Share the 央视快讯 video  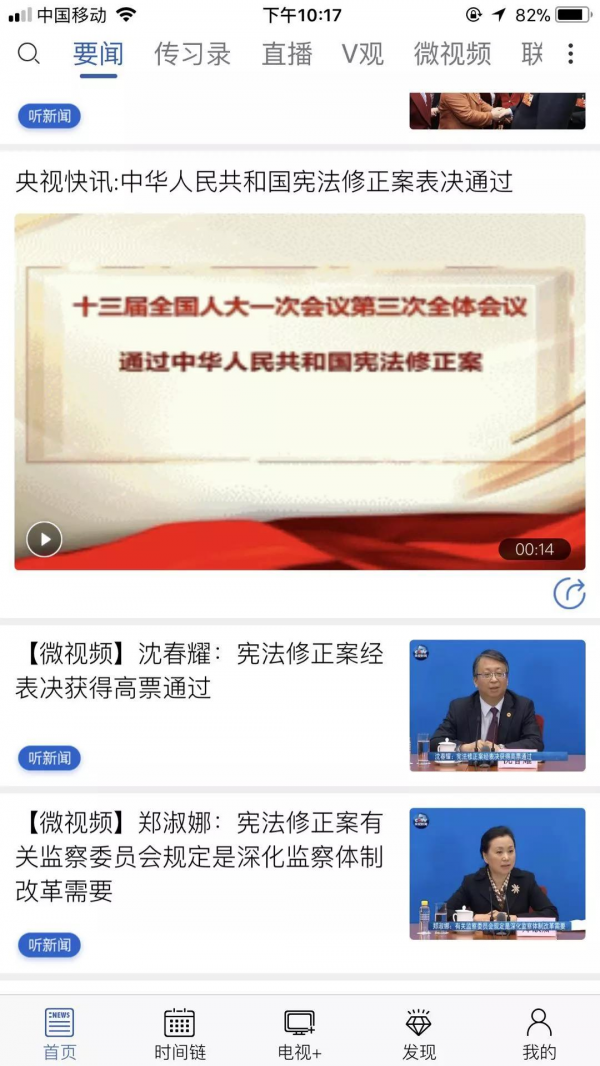[569, 594]
